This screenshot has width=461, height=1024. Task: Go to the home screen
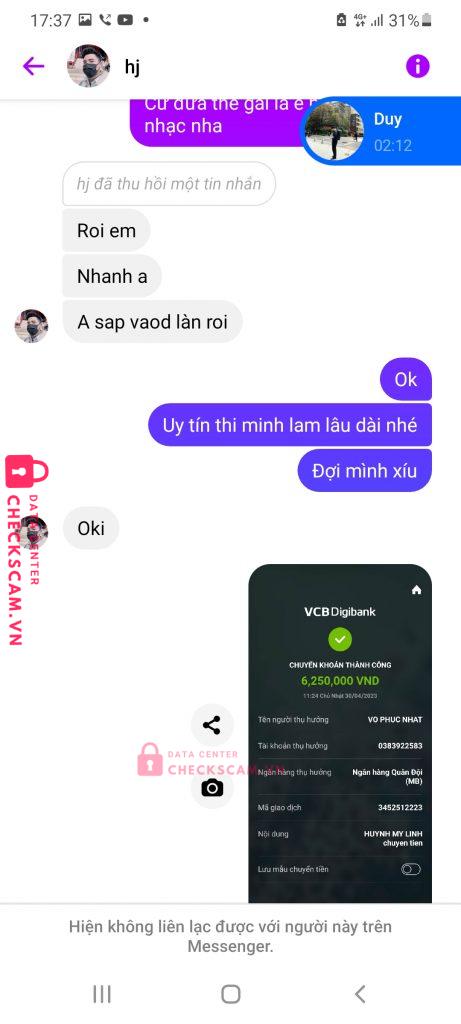tap(230, 993)
